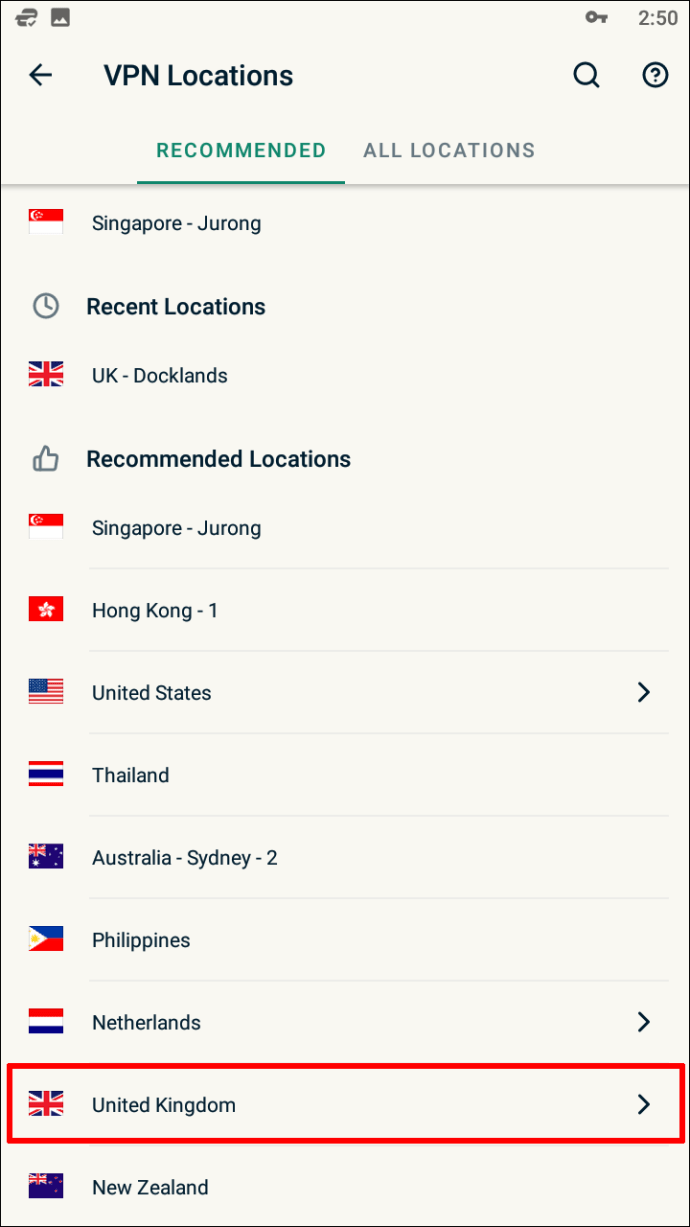
Task: Switch to the All Locations tab
Action: (x=449, y=151)
